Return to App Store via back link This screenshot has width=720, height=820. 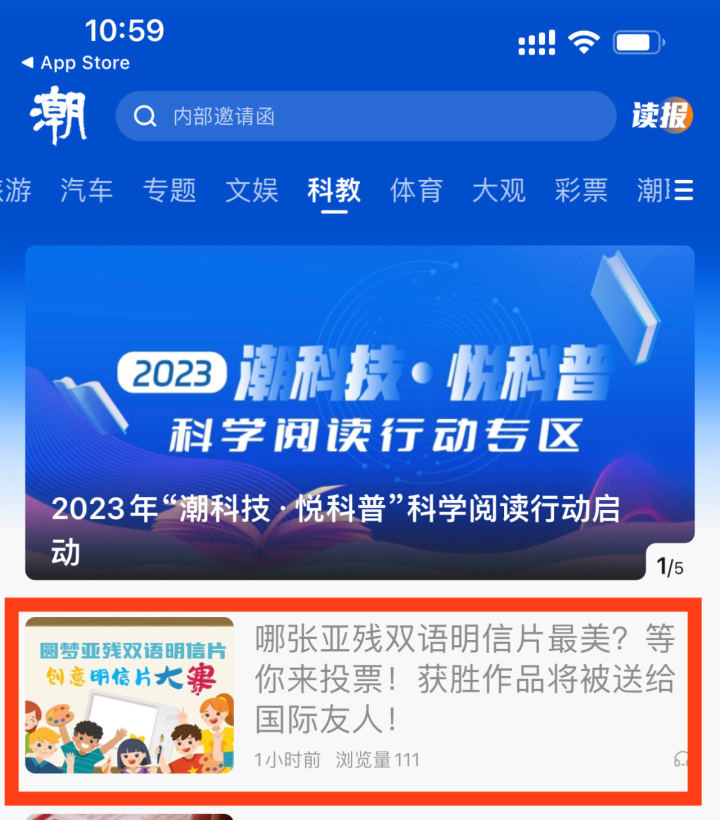pyautogui.click(x=76, y=63)
